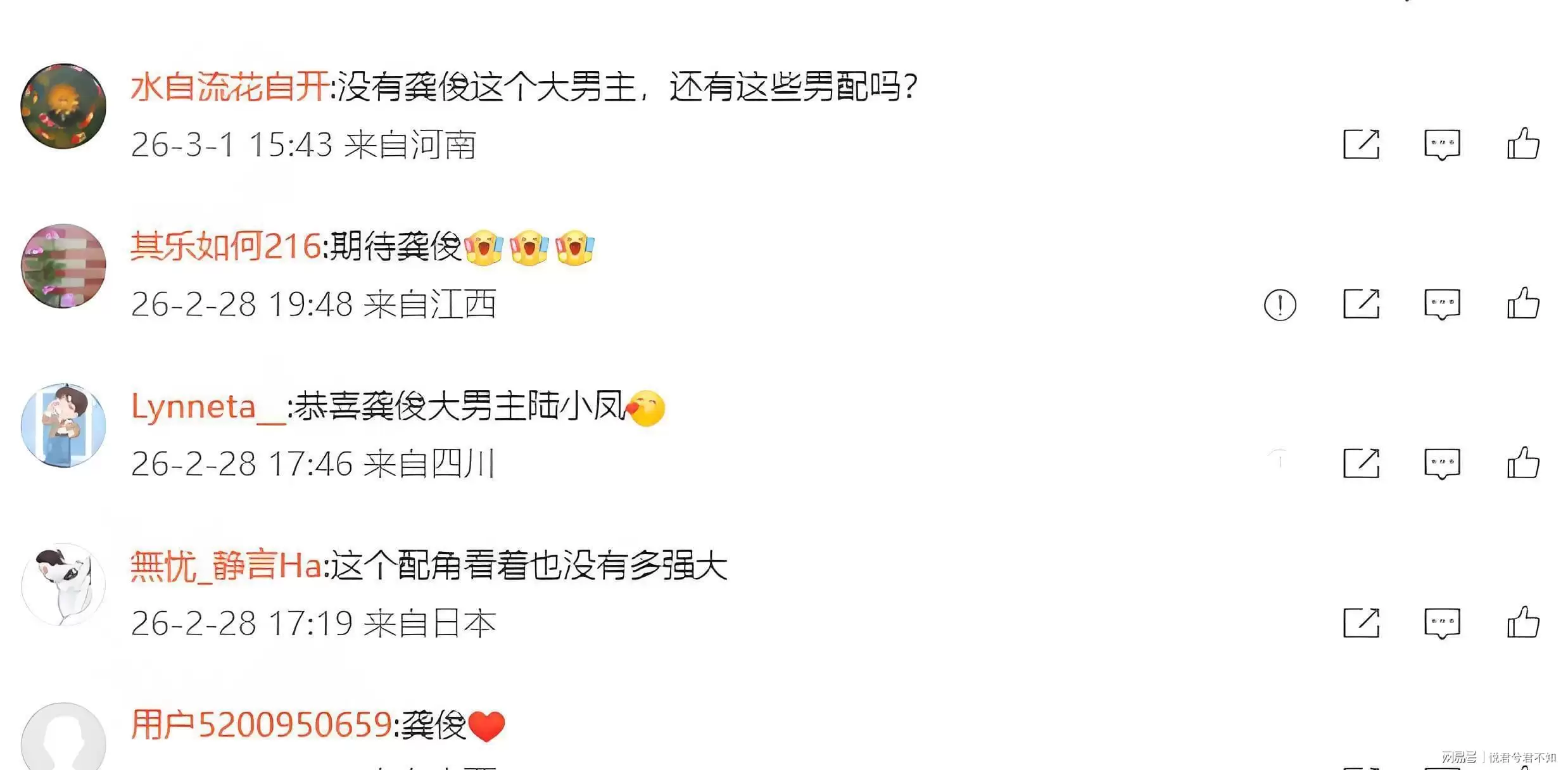1568x770 pixels.
Task: Repost 水自流花自开's comment
Action: click(1361, 144)
